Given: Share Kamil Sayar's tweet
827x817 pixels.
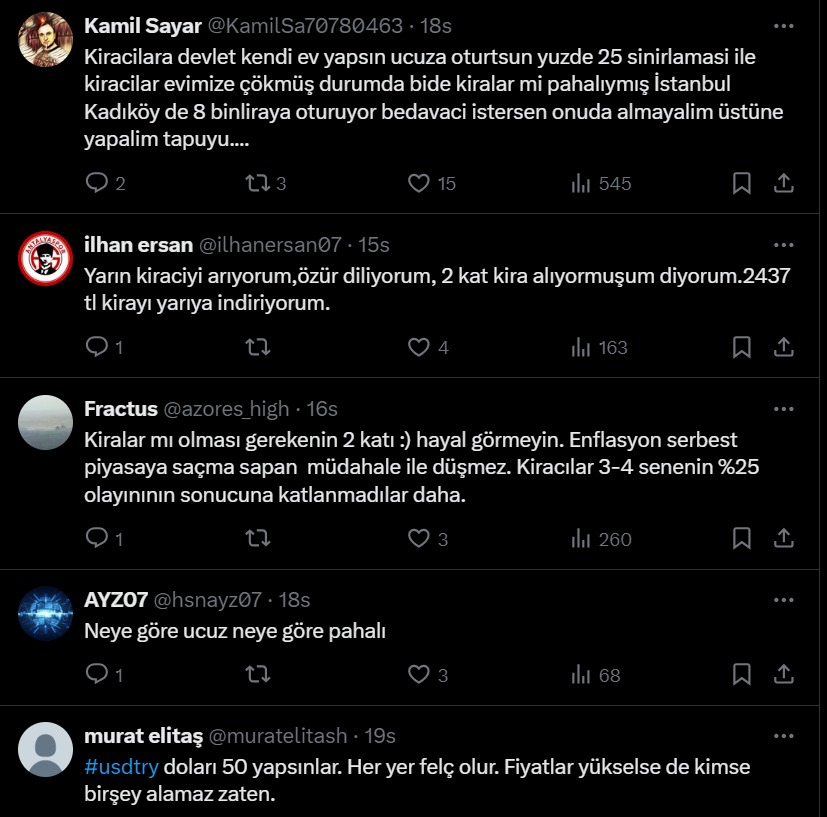Looking at the screenshot, I should click(x=784, y=183).
